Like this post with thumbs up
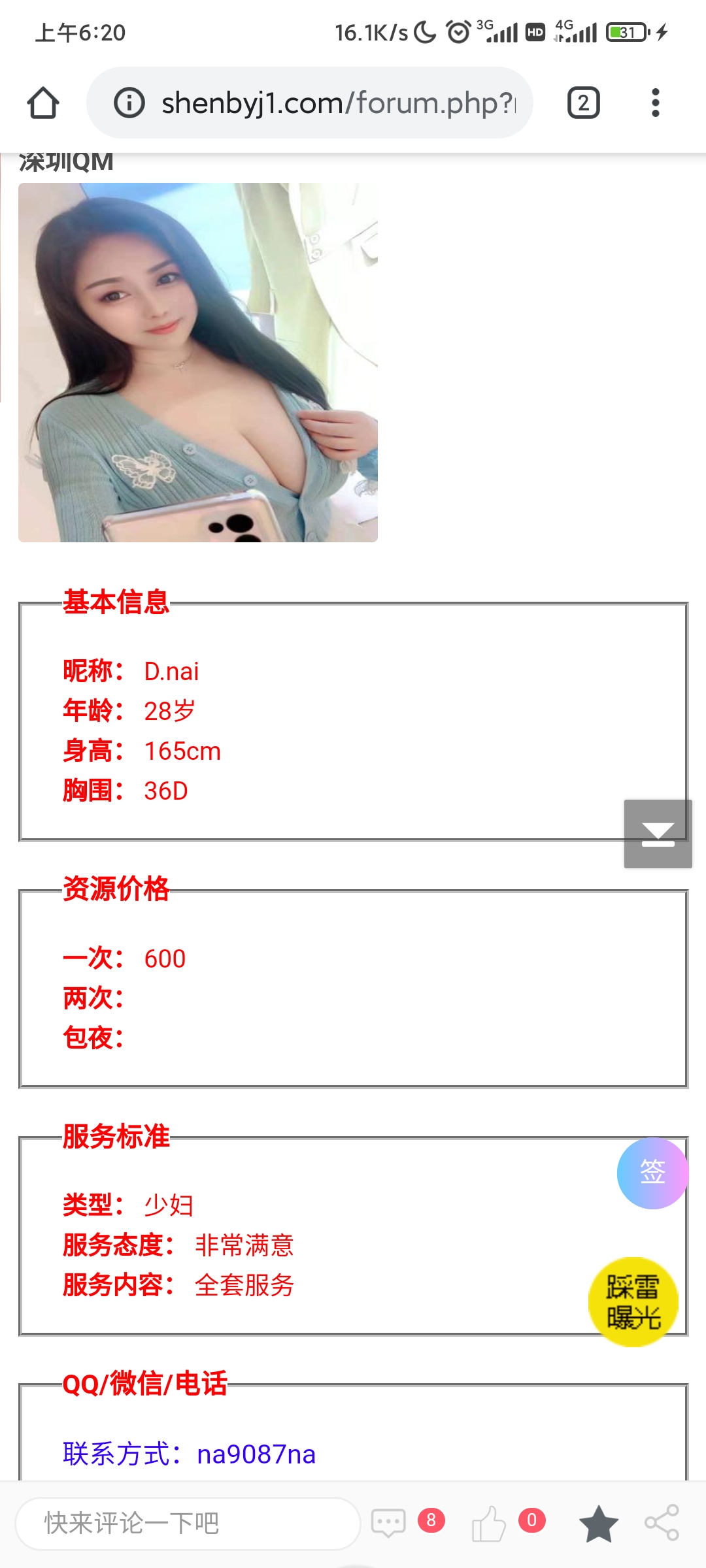This screenshot has height=1568, width=706. (489, 1523)
